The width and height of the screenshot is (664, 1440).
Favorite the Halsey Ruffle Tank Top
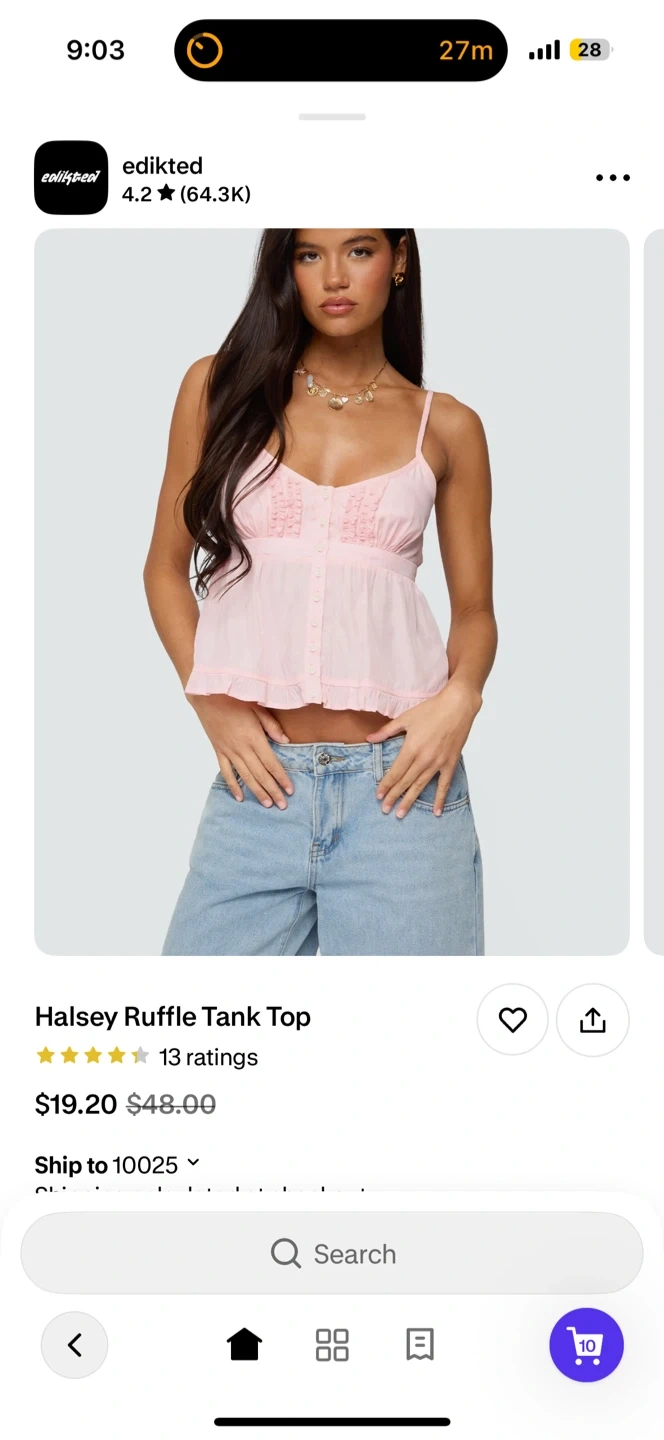[x=512, y=1020]
